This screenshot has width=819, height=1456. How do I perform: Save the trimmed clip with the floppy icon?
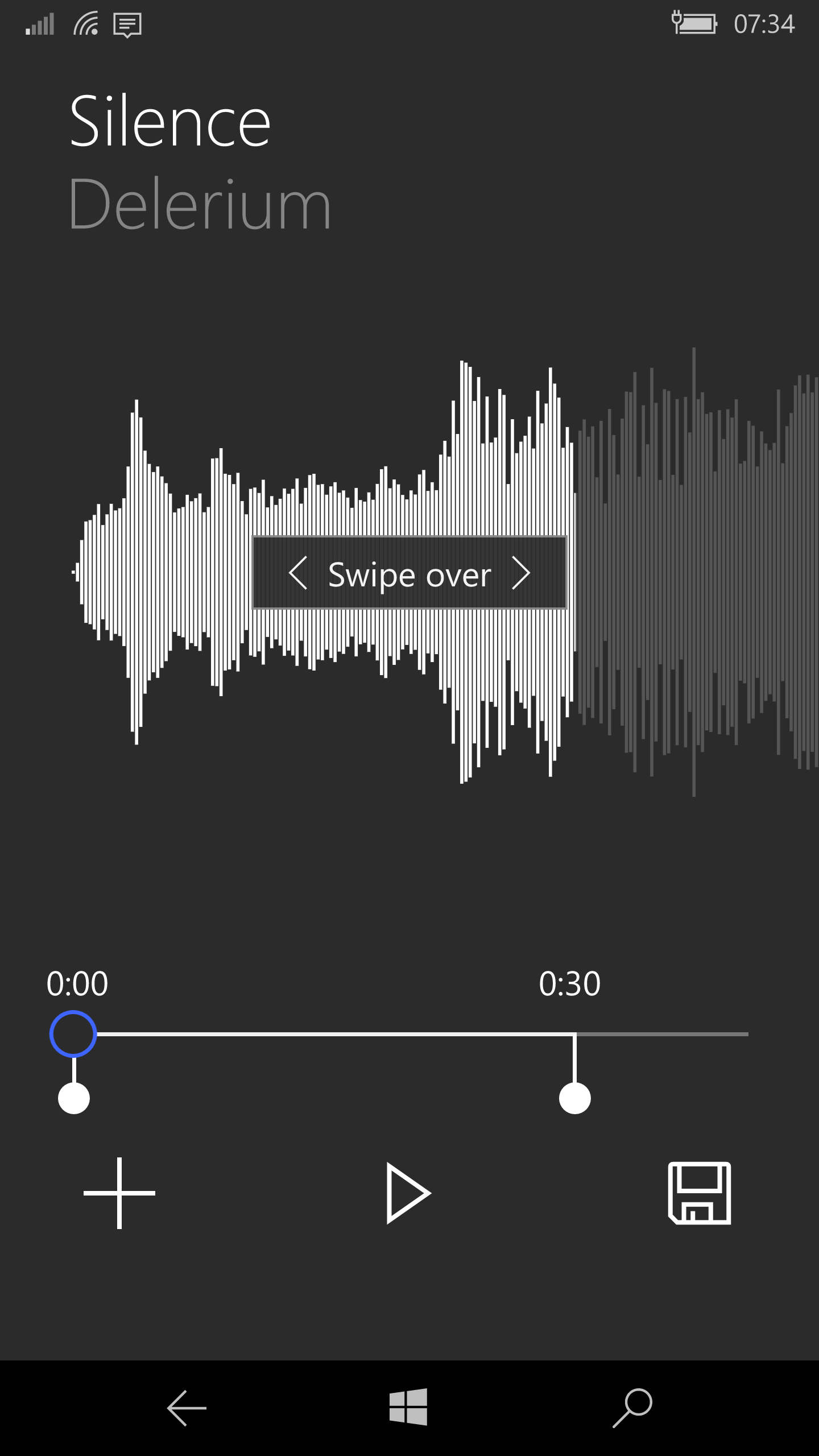[700, 1193]
